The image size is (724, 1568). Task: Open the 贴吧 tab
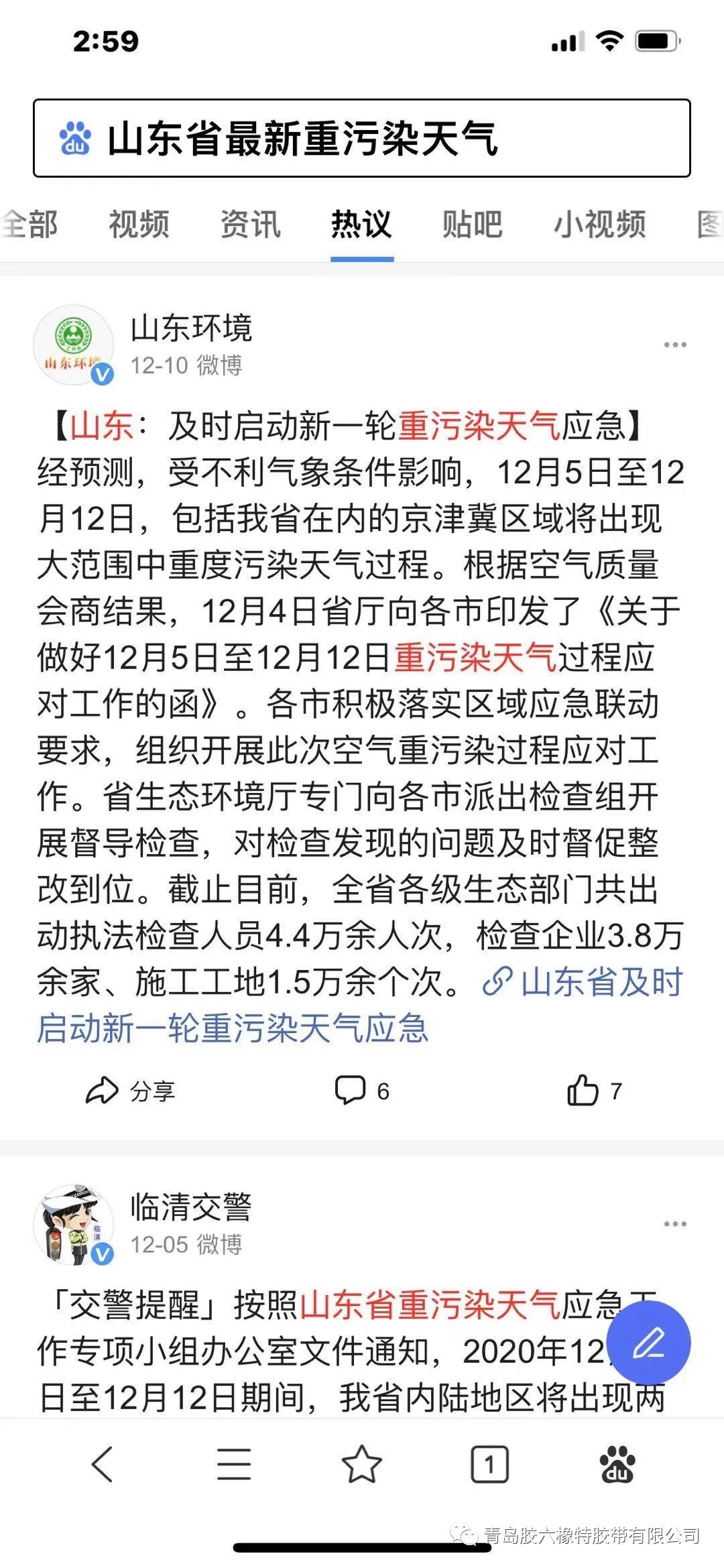click(472, 224)
